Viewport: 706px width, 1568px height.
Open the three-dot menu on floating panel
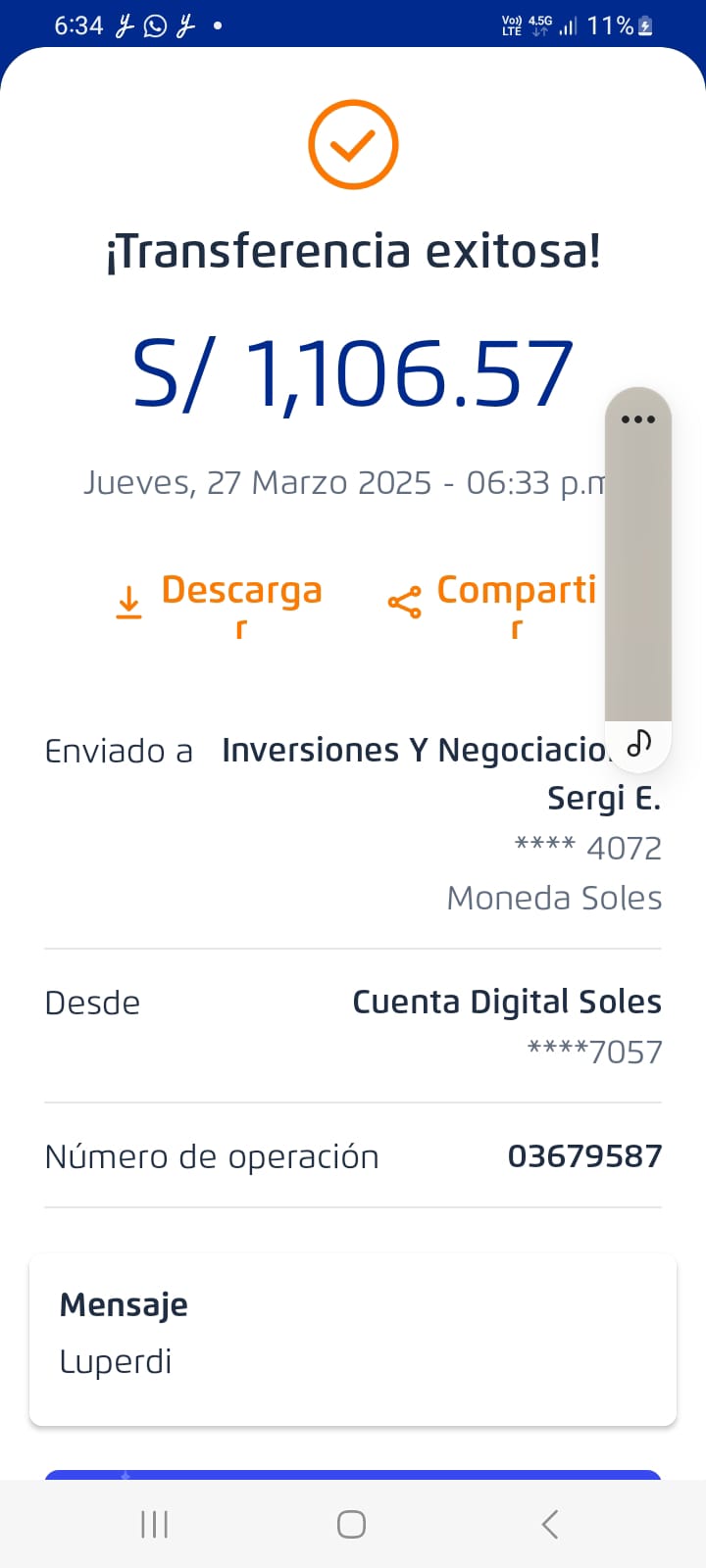point(637,419)
